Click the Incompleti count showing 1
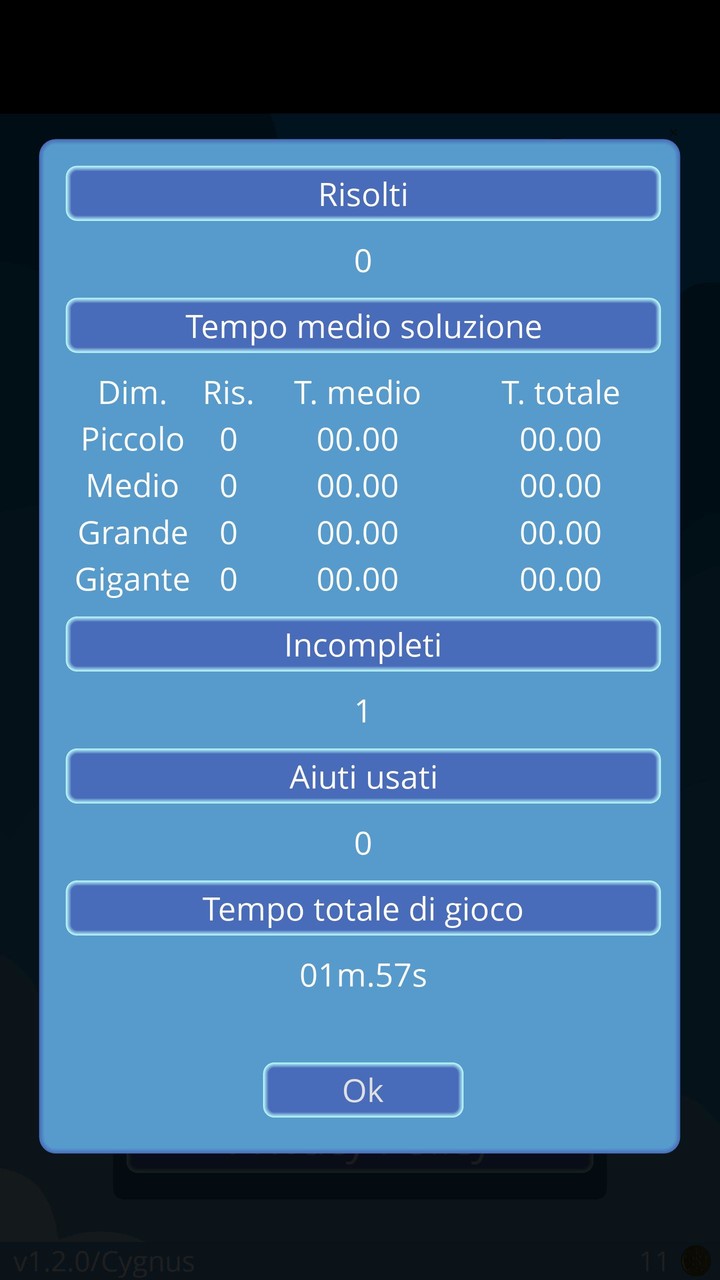720x1280 pixels. 362,710
